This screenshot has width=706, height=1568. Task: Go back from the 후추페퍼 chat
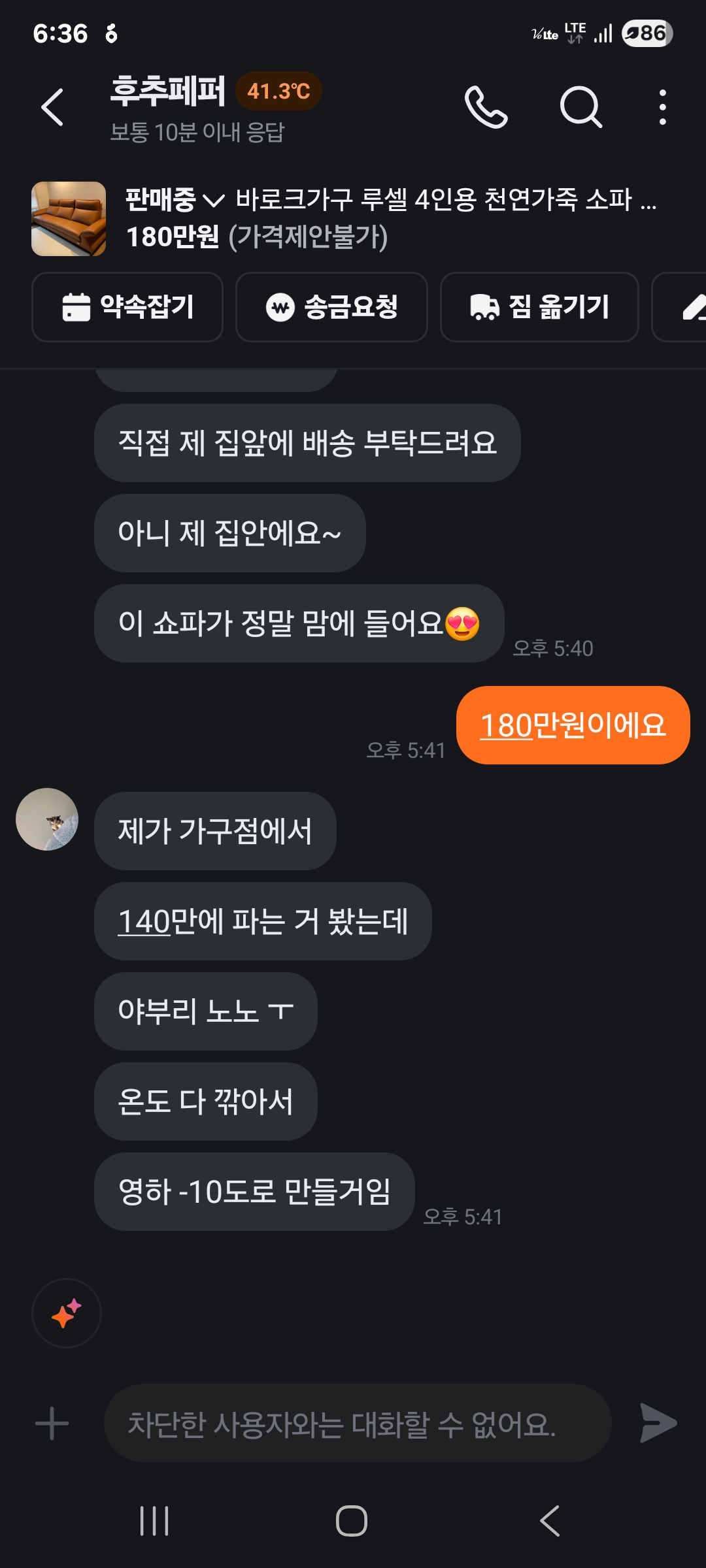(x=53, y=107)
